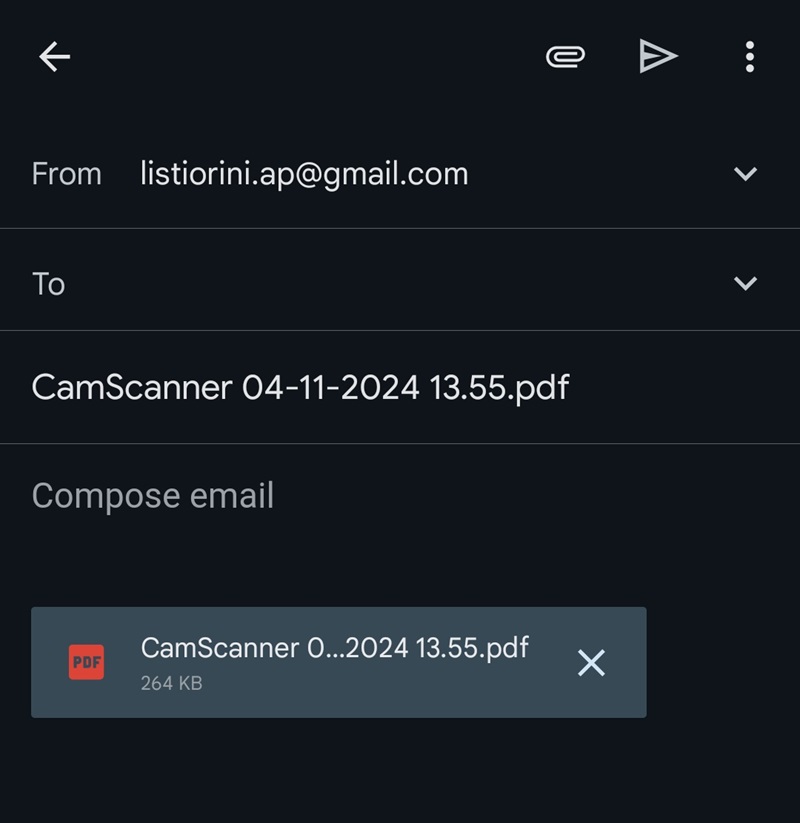
Task: Go back using the arrow icon
Action: 54,57
